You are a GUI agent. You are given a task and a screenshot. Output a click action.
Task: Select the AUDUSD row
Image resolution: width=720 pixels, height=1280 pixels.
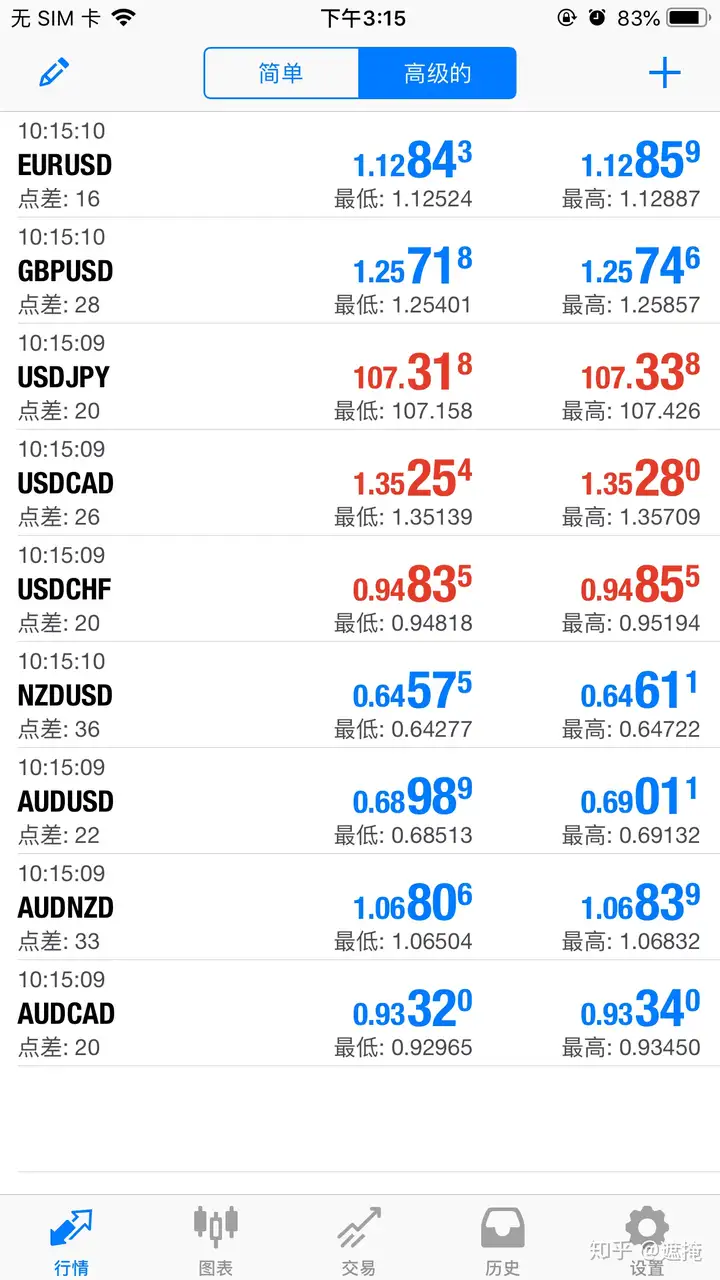(x=360, y=801)
